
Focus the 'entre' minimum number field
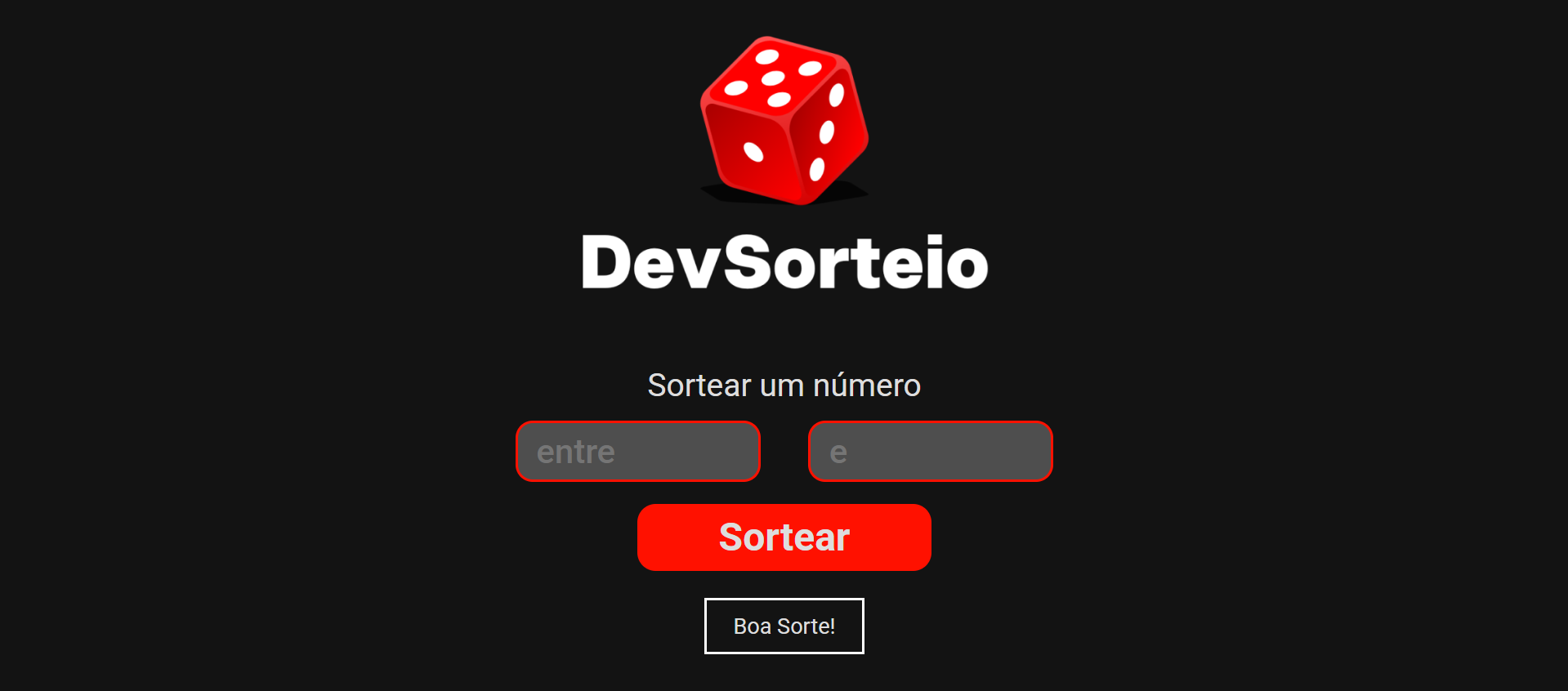[x=637, y=452]
